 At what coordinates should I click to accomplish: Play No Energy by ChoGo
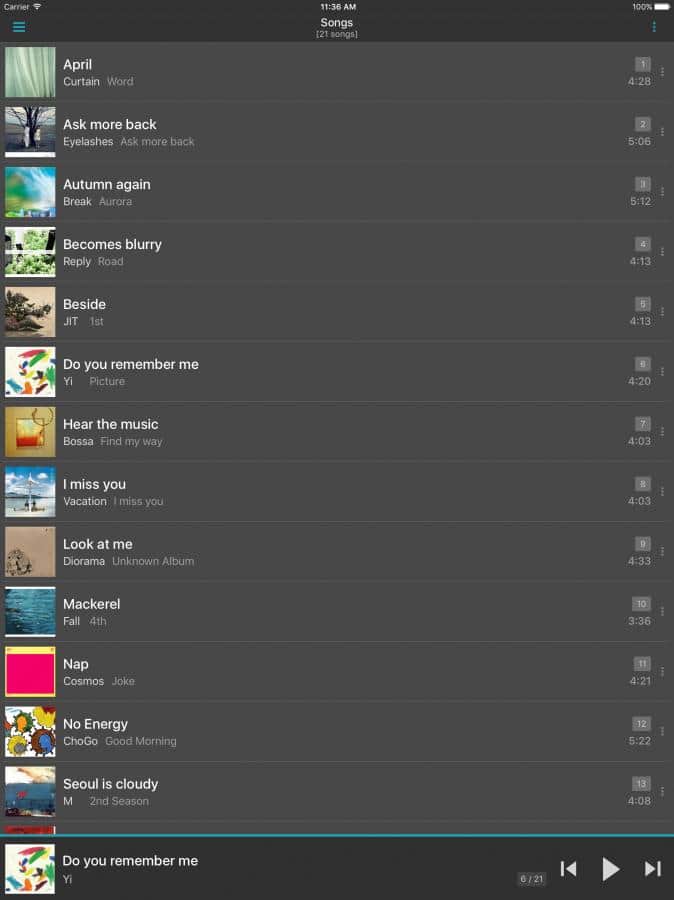(300, 732)
